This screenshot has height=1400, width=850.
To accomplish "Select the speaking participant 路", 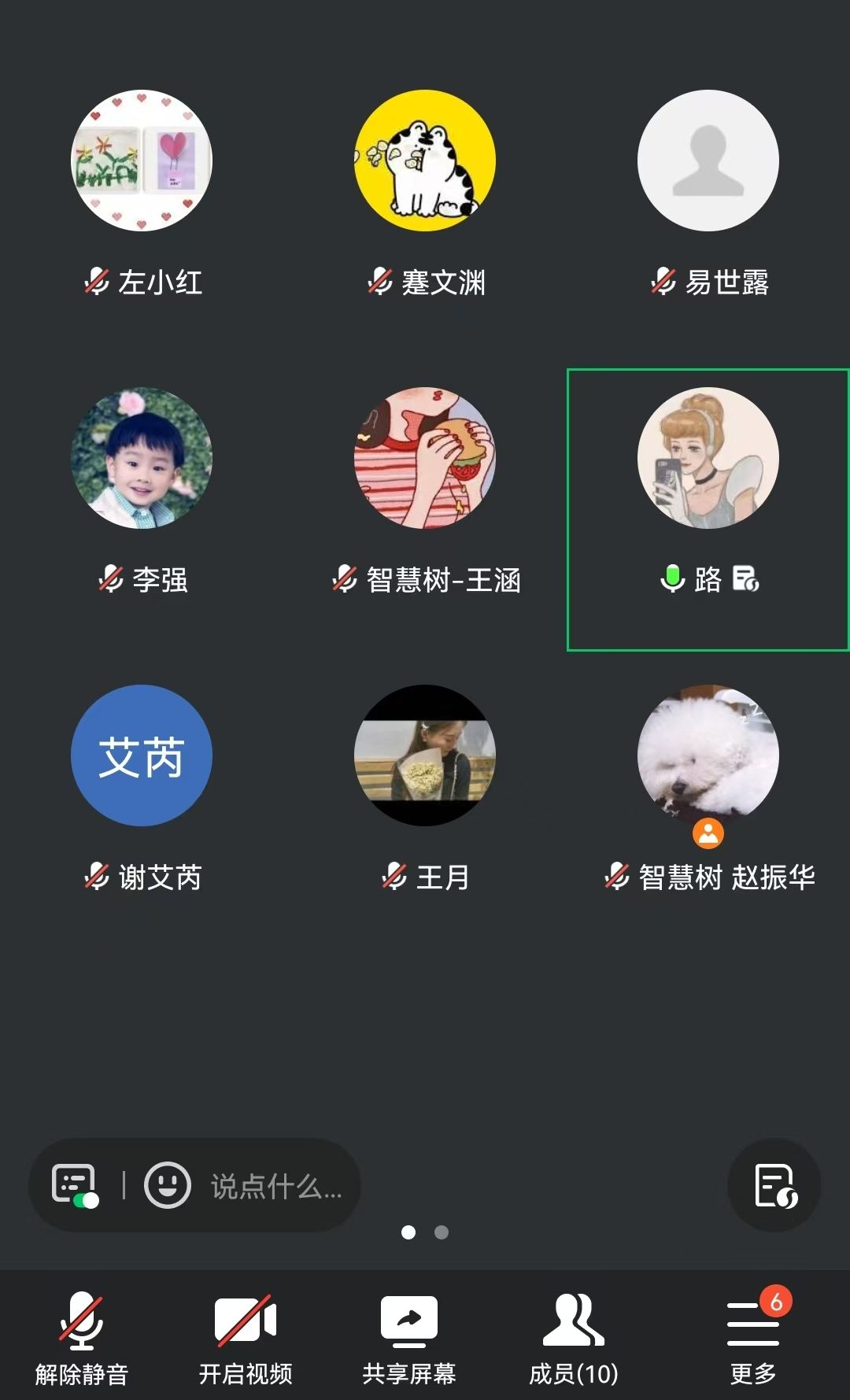I will (708, 458).
